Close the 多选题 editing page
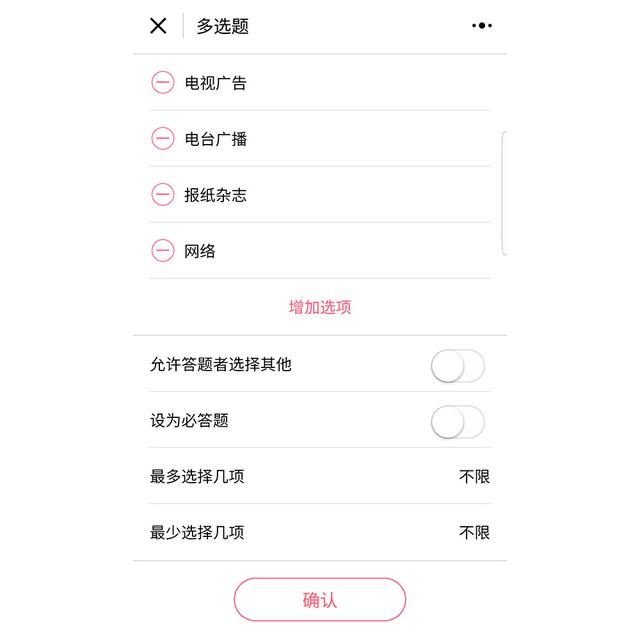640x640 pixels. (158, 26)
